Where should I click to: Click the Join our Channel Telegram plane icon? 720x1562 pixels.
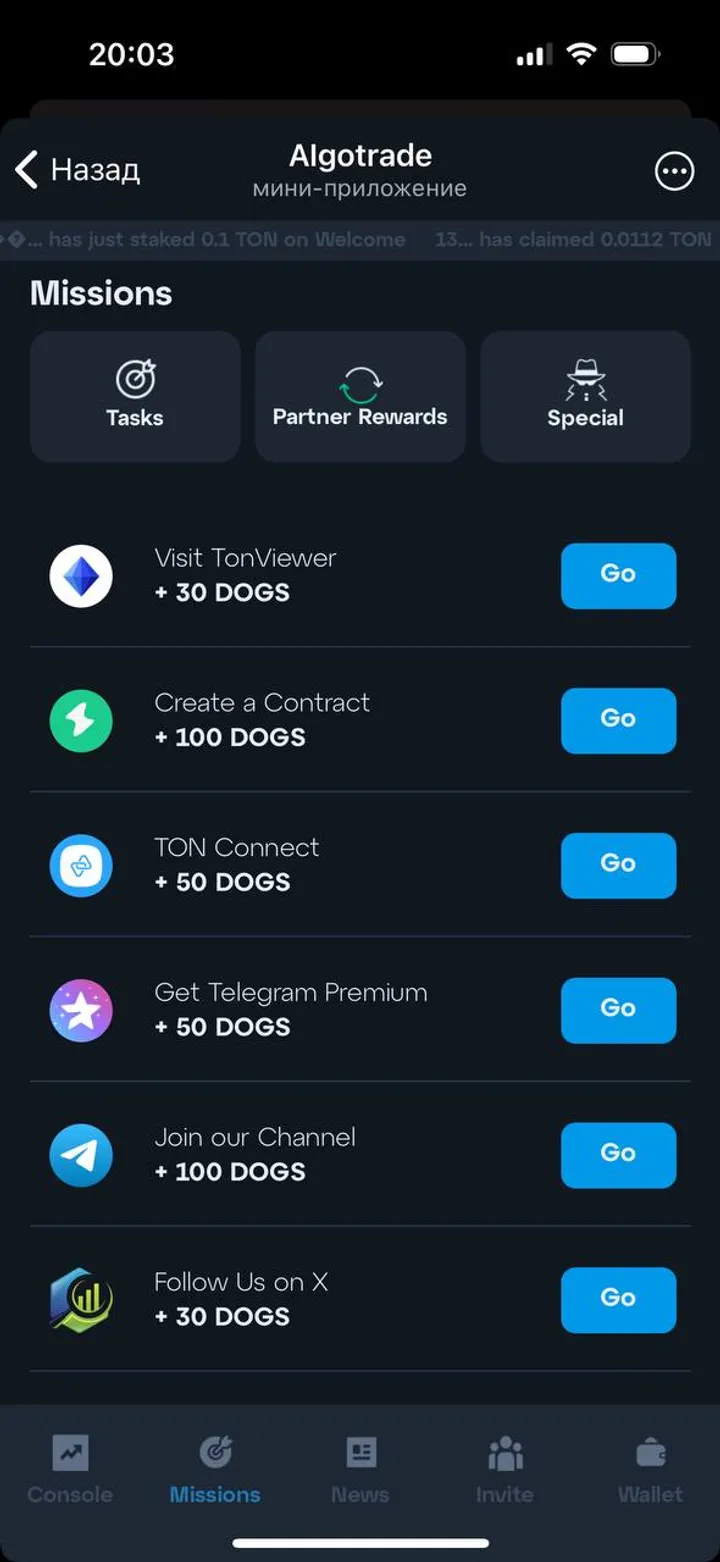coord(81,1155)
